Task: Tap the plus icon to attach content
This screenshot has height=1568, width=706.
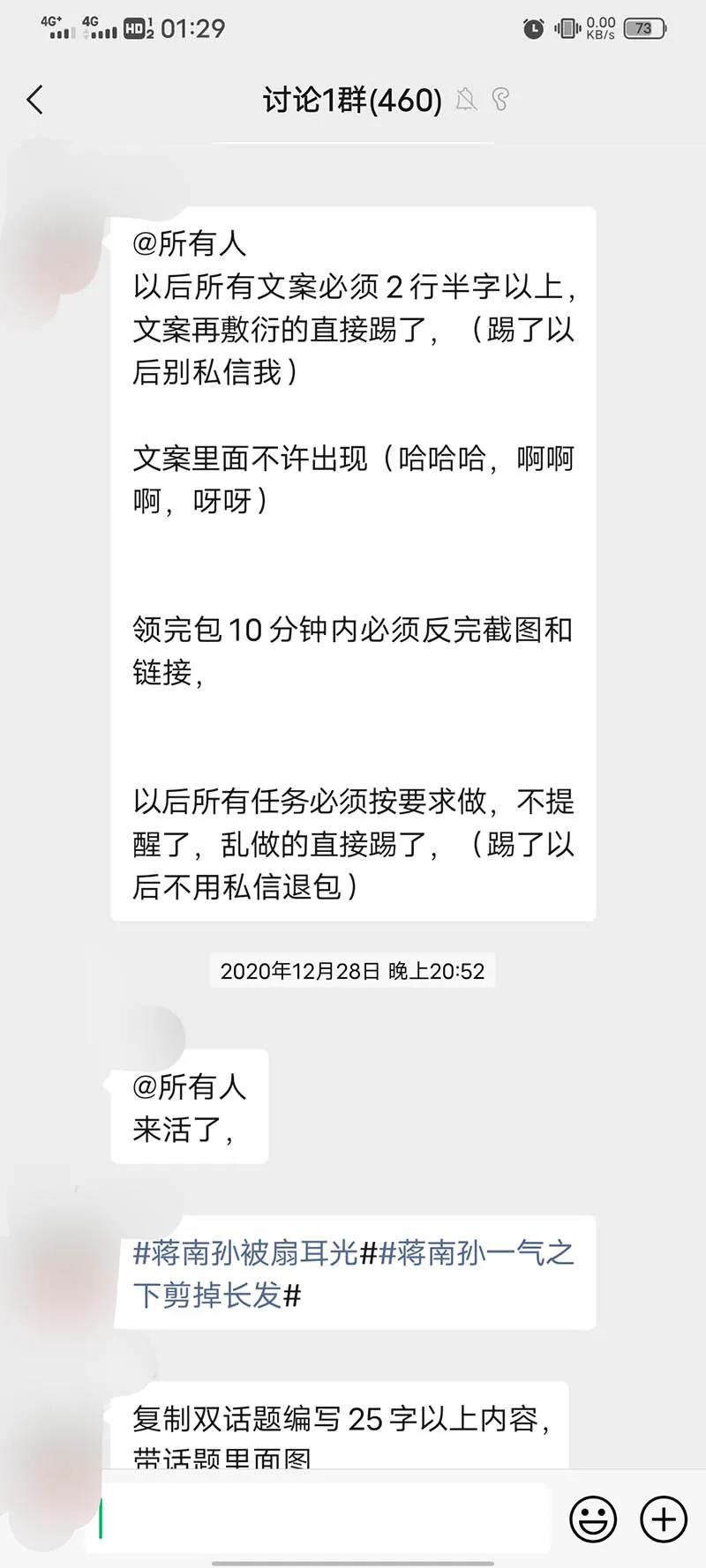Action: [660, 1519]
